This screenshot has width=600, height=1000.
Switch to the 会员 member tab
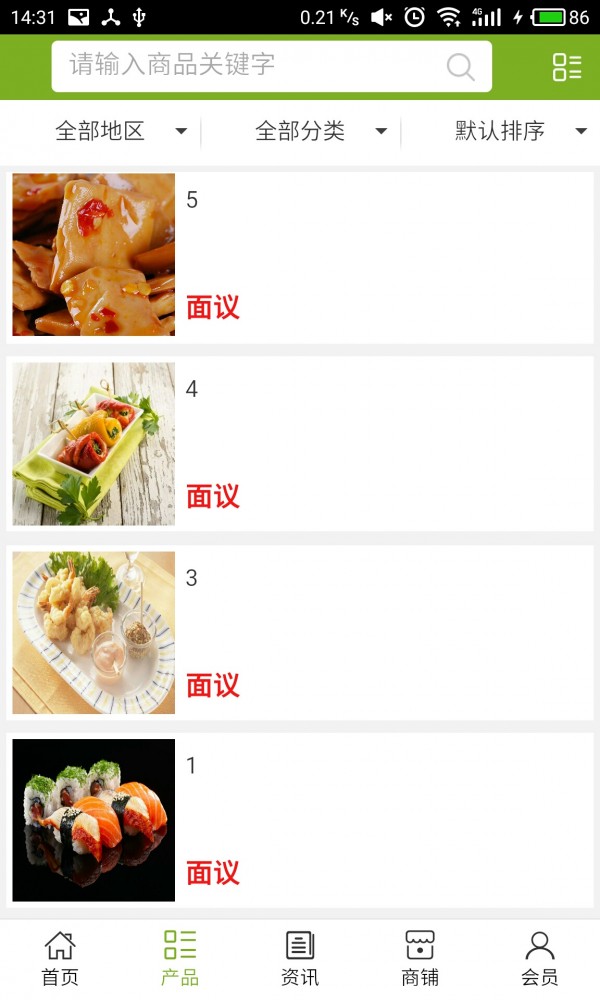pyautogui.click(x=540, y=958)
